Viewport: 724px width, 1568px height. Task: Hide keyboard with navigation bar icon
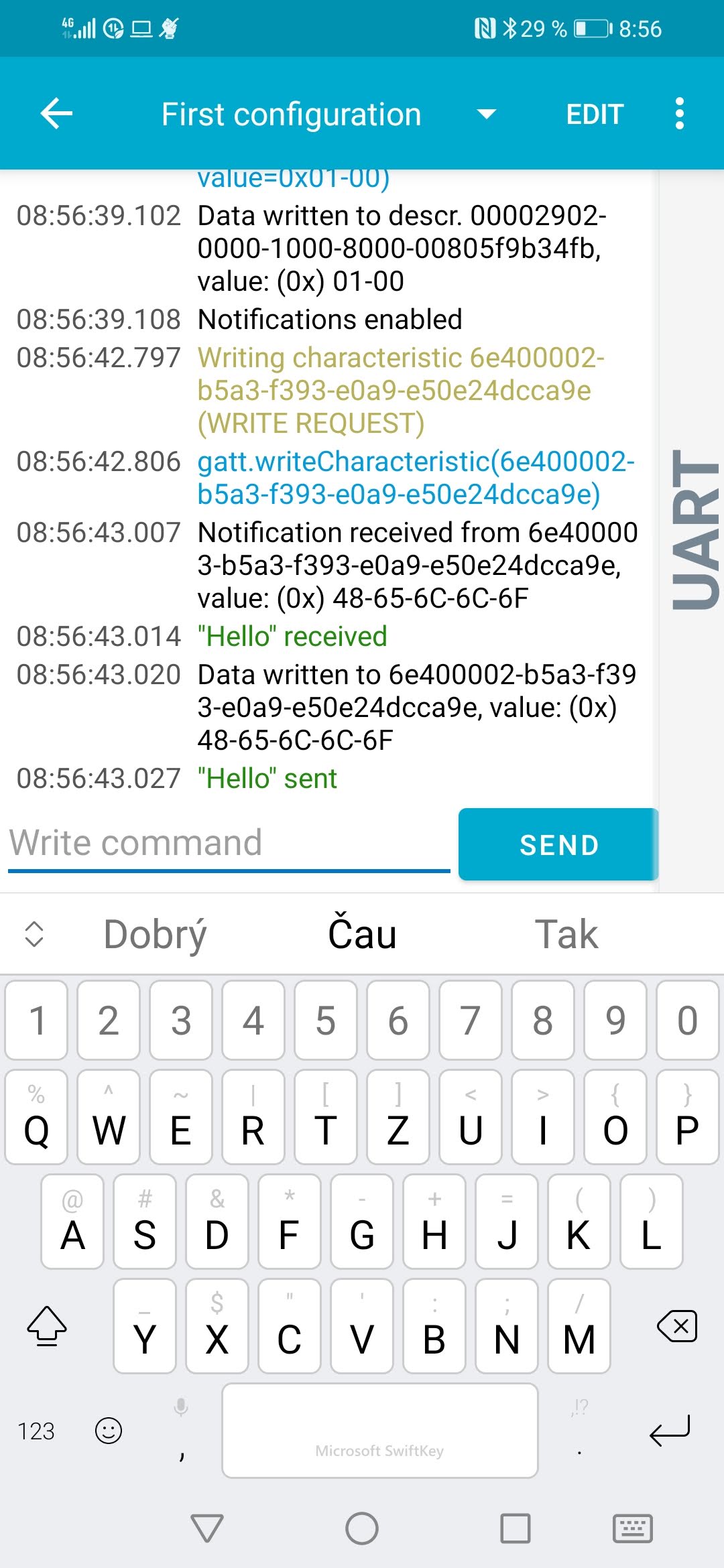point(632,1529)
